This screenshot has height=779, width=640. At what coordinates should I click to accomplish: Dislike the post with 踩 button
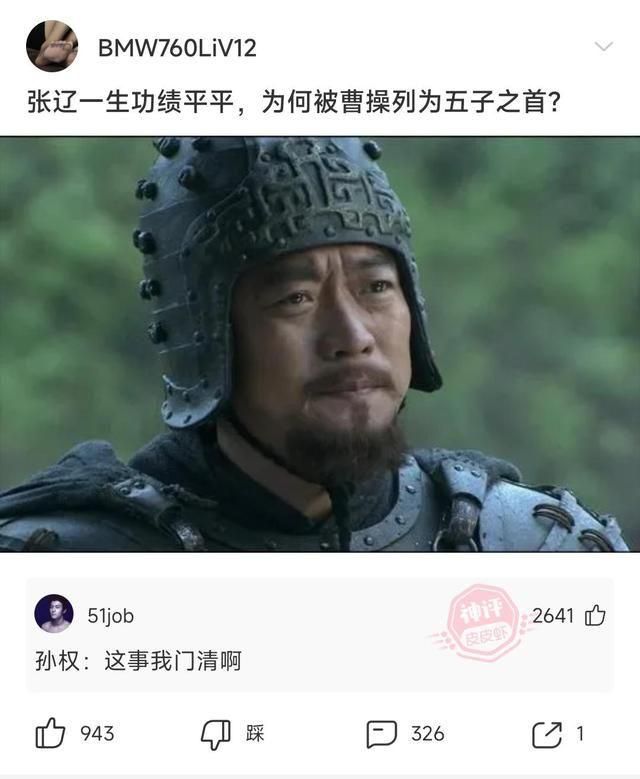(x=216, y=734)
